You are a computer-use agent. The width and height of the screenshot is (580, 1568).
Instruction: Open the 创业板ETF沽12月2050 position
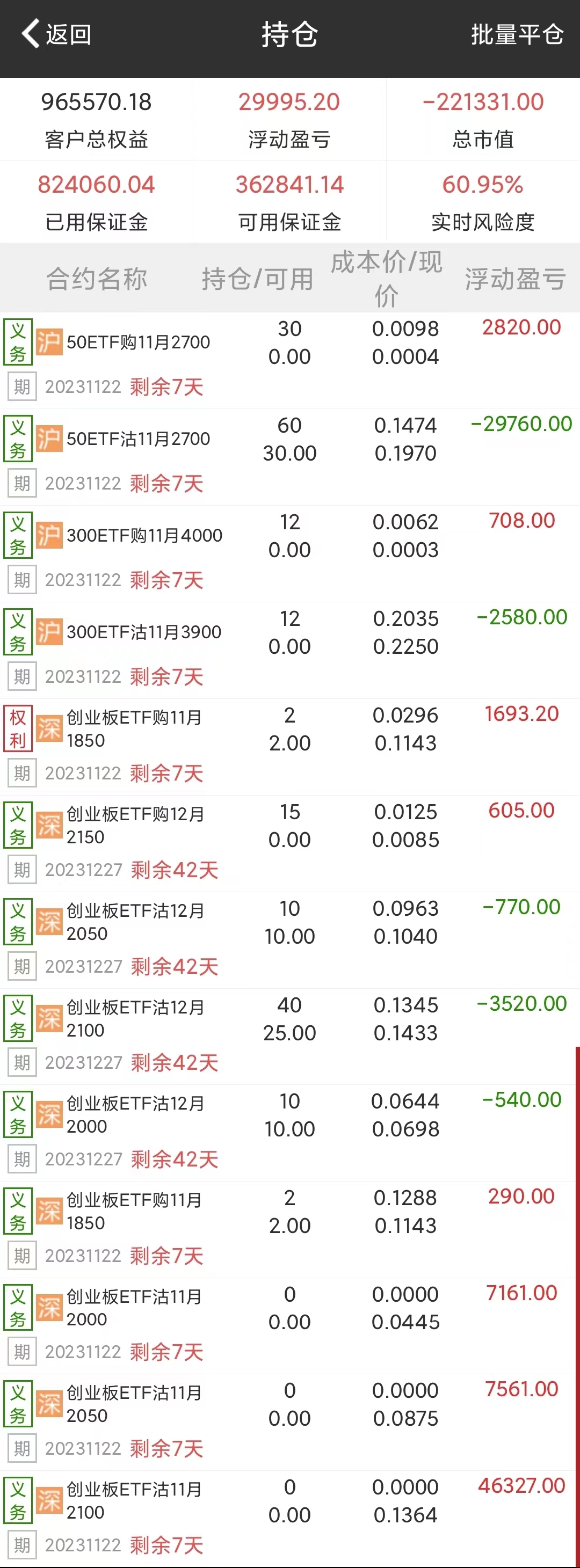[x=135, y=922]
